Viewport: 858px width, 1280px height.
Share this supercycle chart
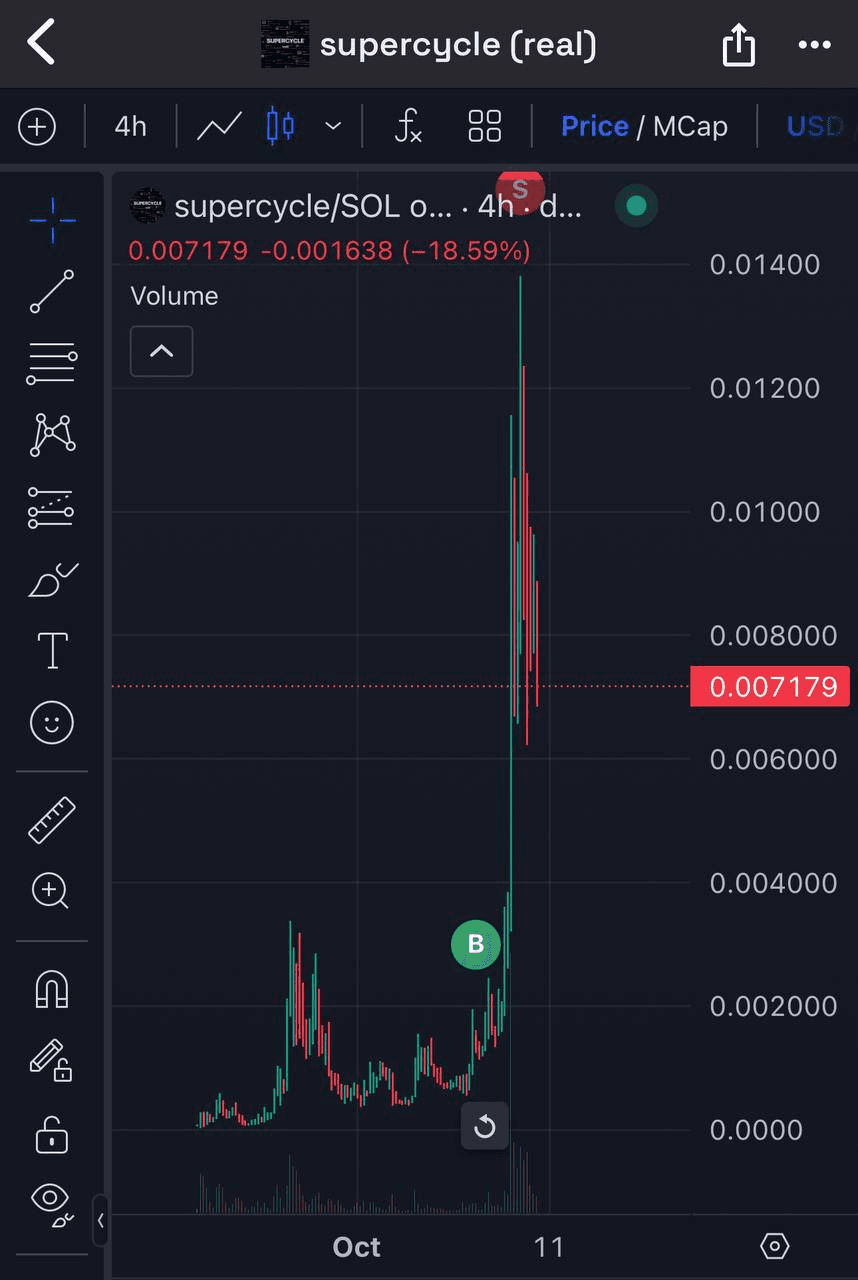click(x=738, y=45)
